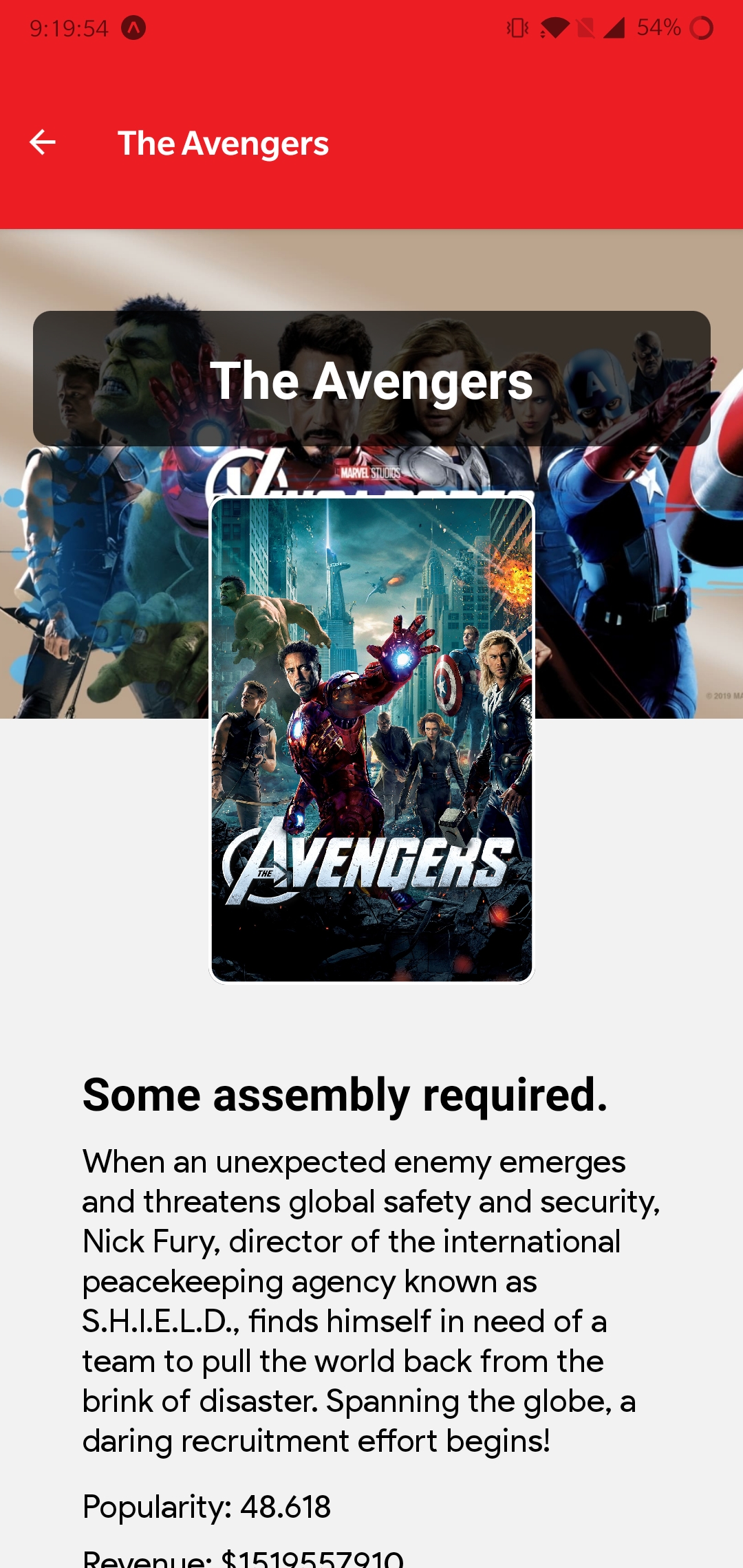
Task: Tap the blocked SIM card icon
Action: click(585, 28)
